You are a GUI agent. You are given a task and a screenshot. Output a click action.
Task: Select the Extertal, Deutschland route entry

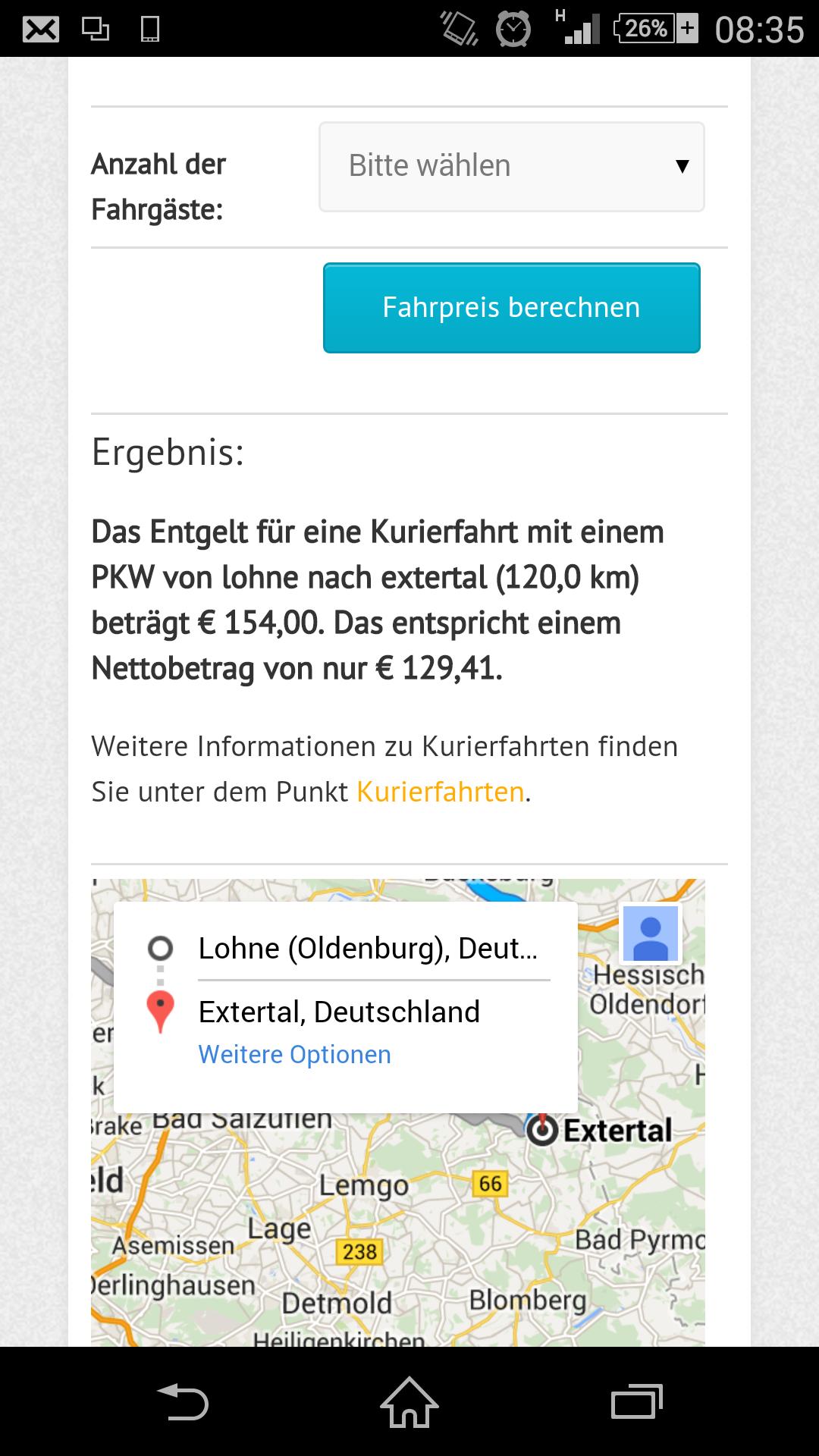339,1011
